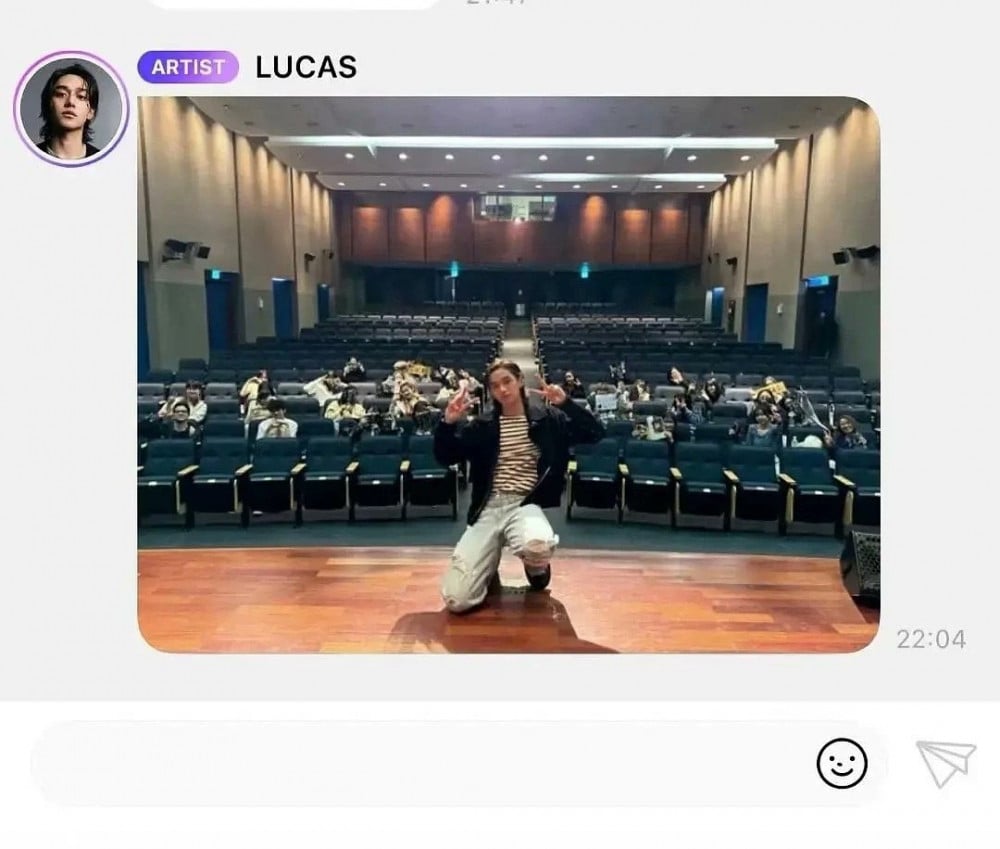Open the auditorium photo LUCAS sent
The image size is (1000, 849).
click(508, 375)
